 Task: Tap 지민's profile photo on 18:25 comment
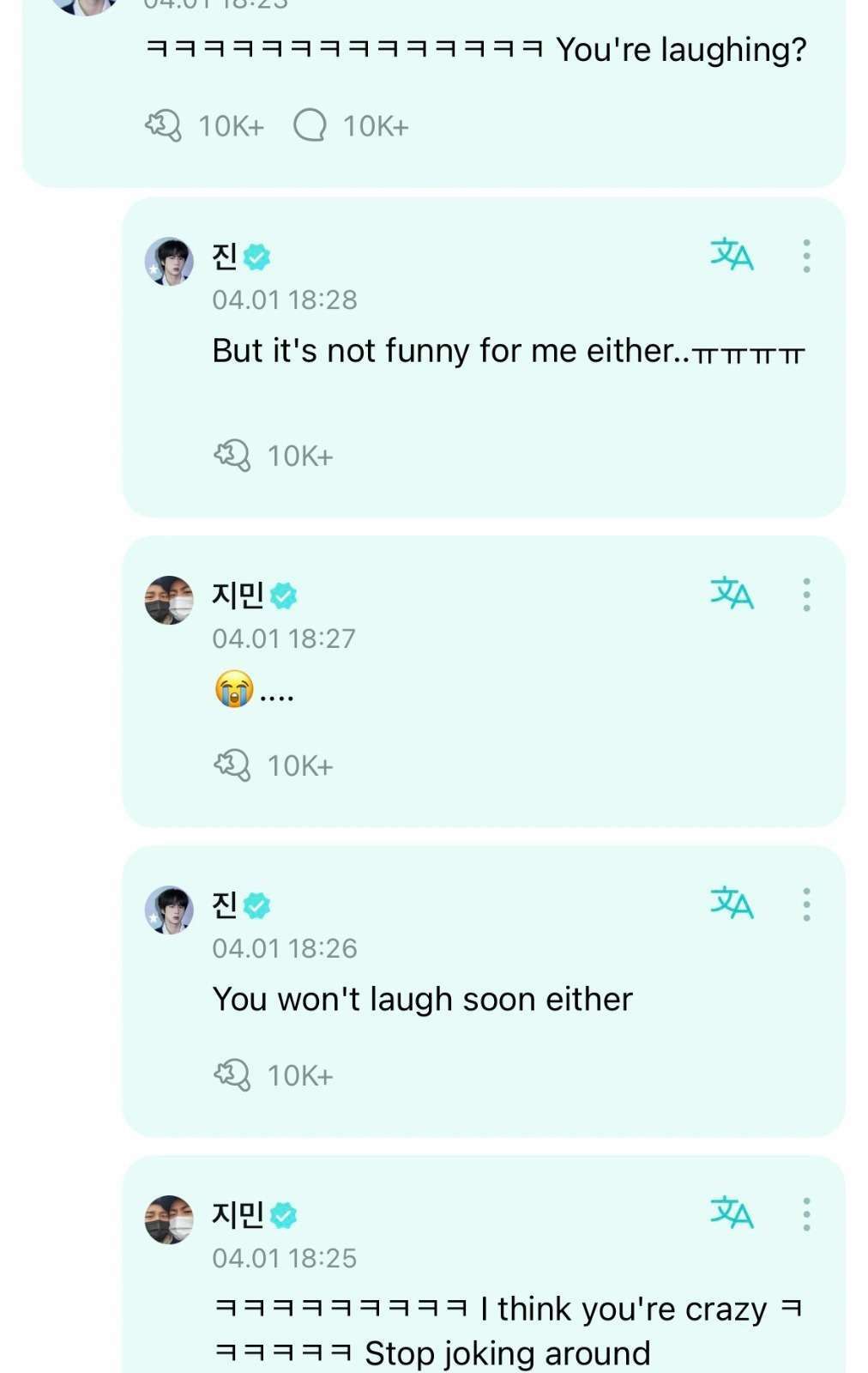pyautogui.click(x=169, y=1219)
